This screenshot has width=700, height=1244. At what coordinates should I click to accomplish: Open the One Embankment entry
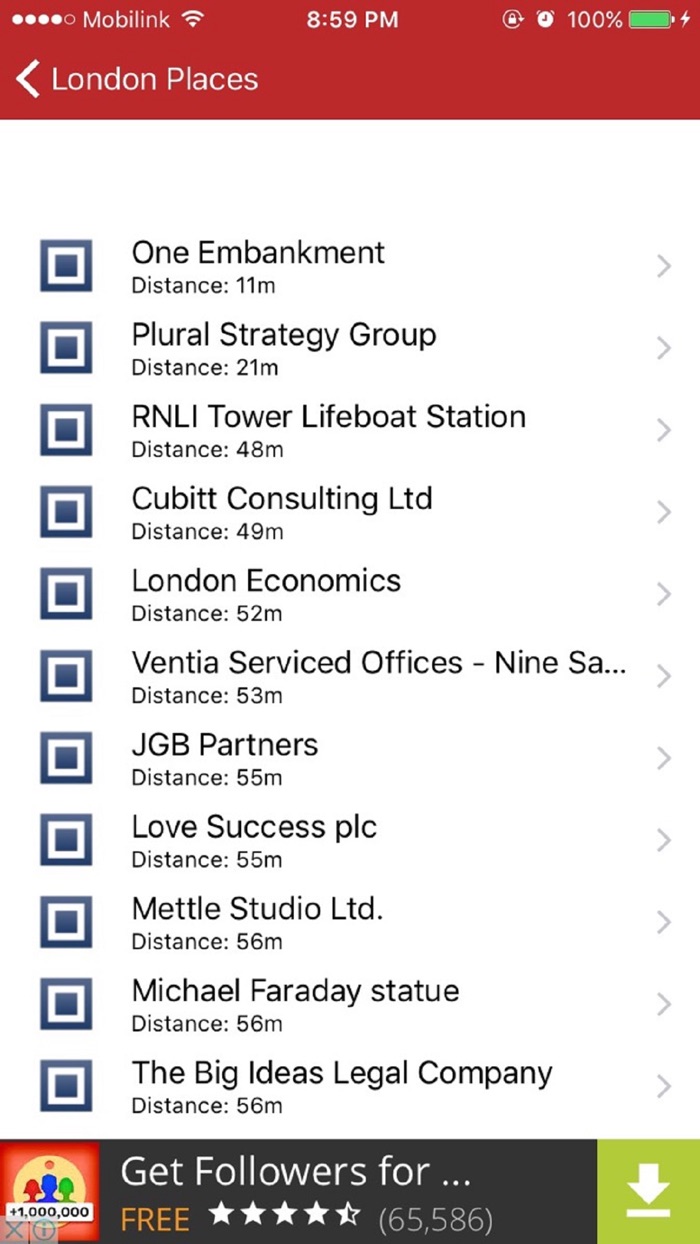pyautogui.click(x=350, y=266)
